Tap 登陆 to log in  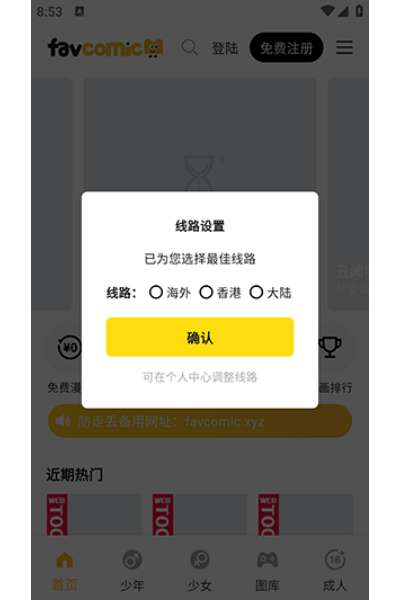pos(225,49)
